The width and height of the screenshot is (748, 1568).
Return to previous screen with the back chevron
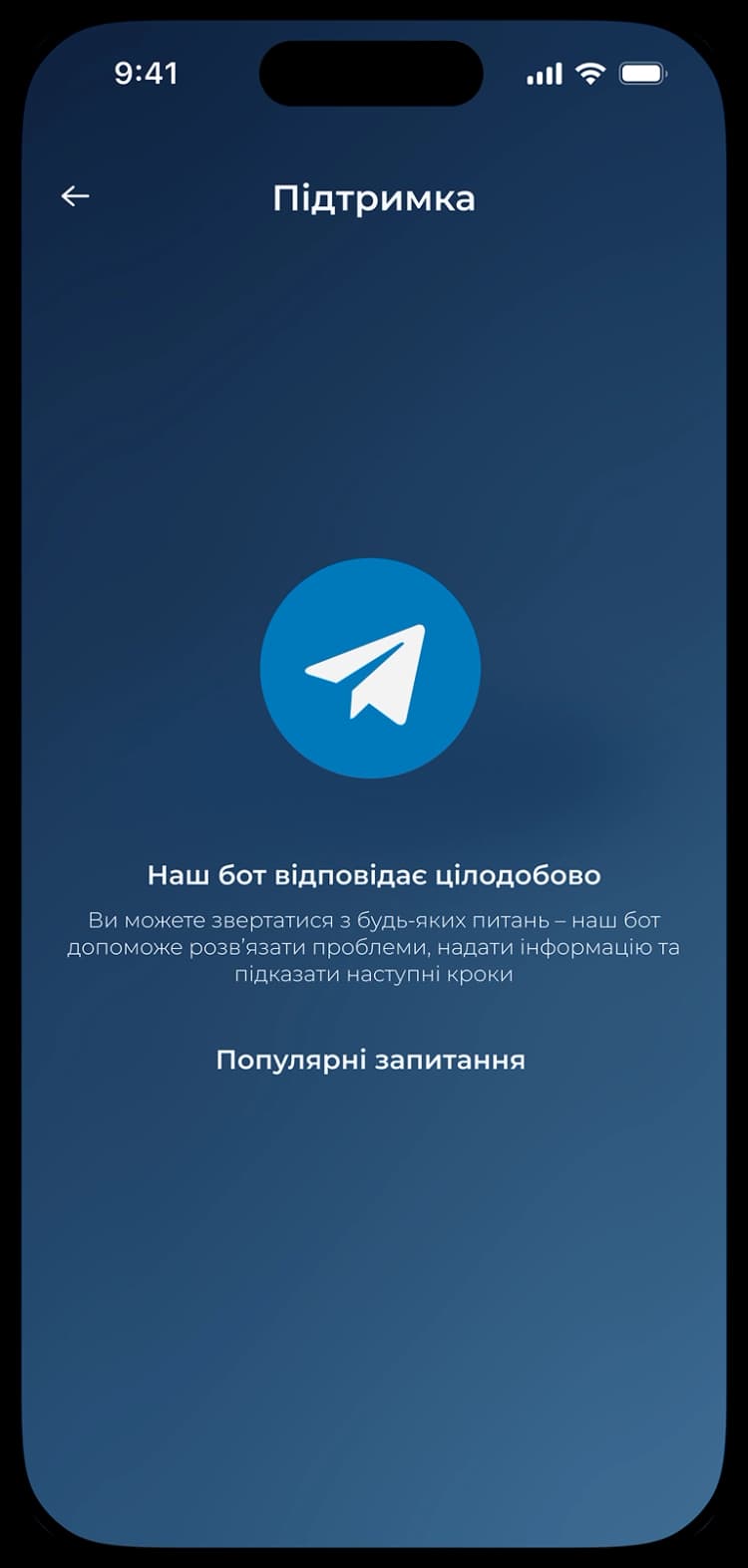76,195
